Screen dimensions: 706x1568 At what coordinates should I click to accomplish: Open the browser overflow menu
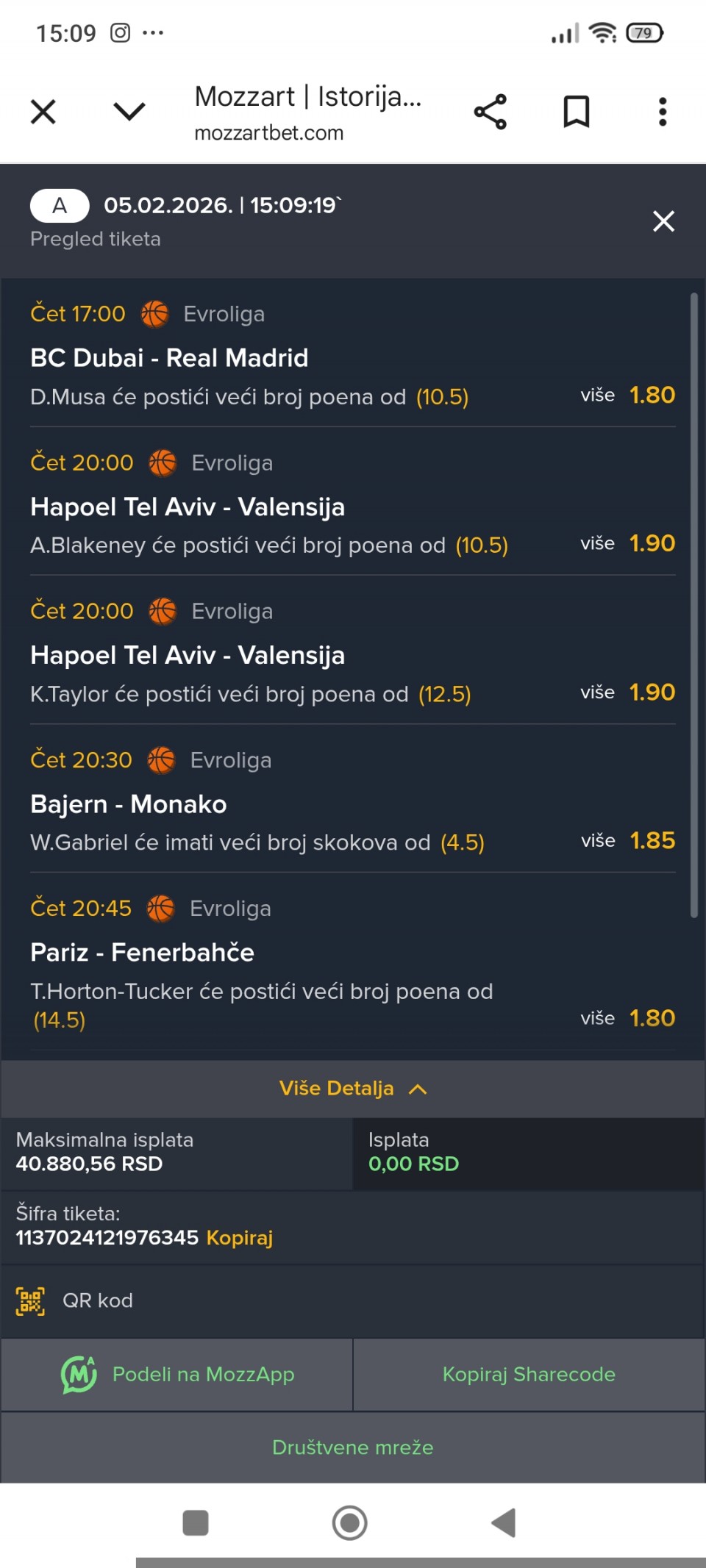point(662,112)
